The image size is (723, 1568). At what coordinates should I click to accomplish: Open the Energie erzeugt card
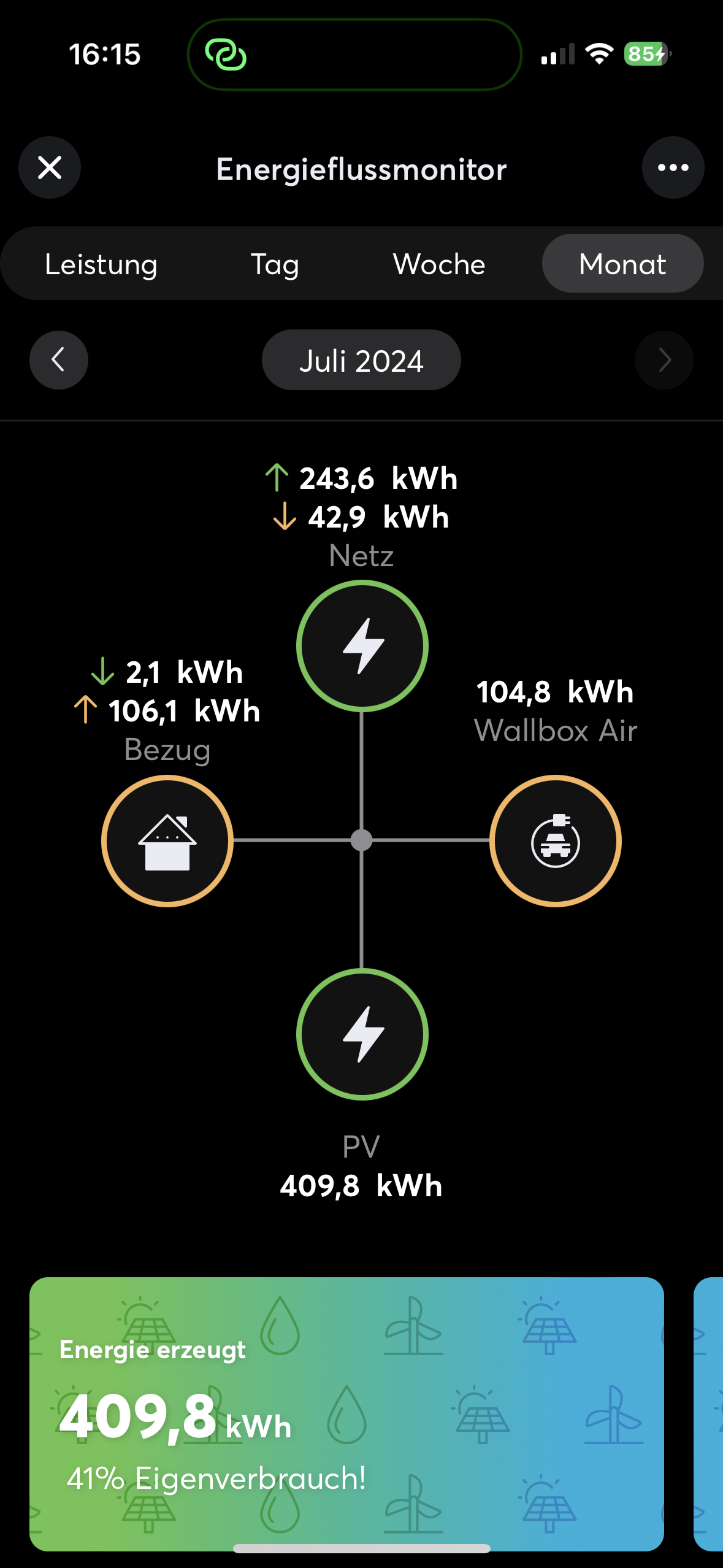pos(346,1414)
